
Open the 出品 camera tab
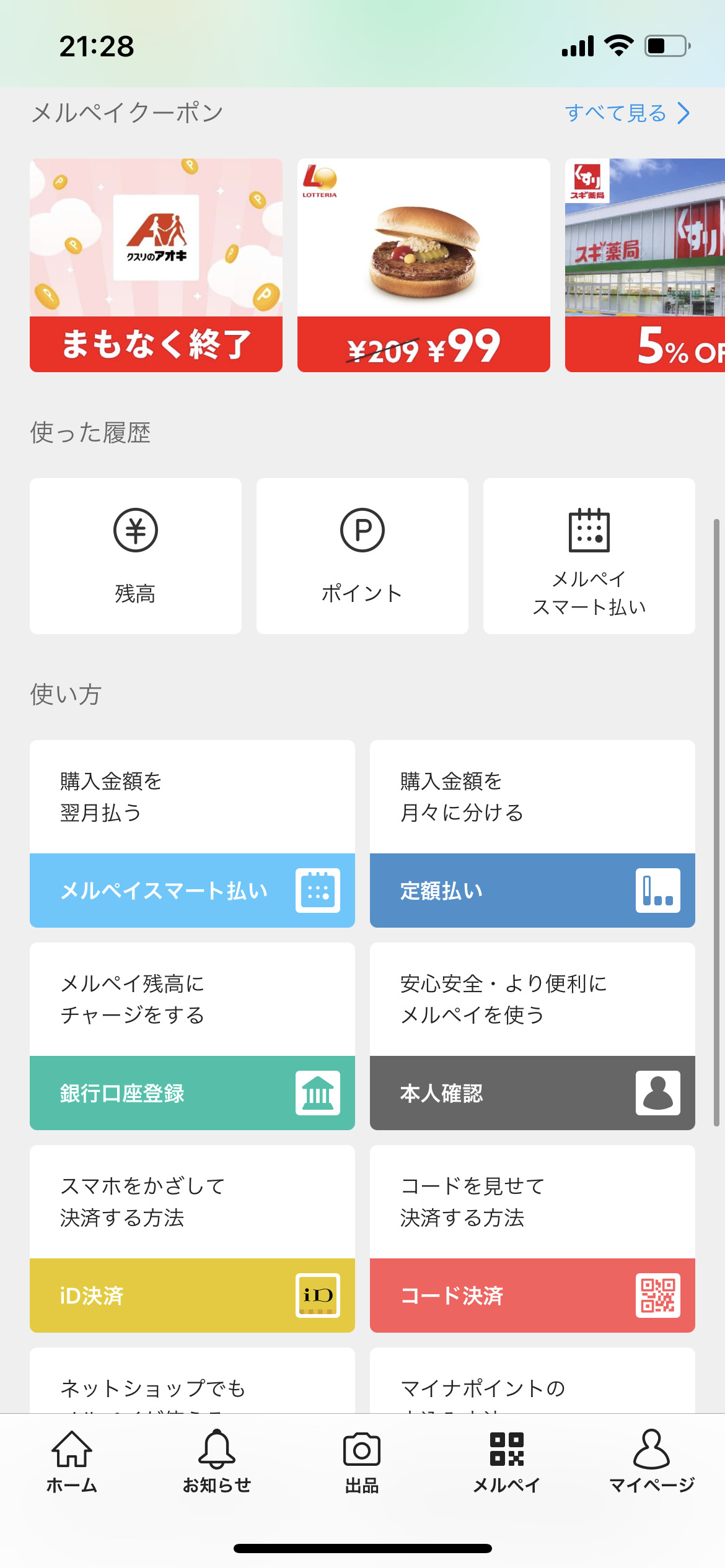(362, 1462)
